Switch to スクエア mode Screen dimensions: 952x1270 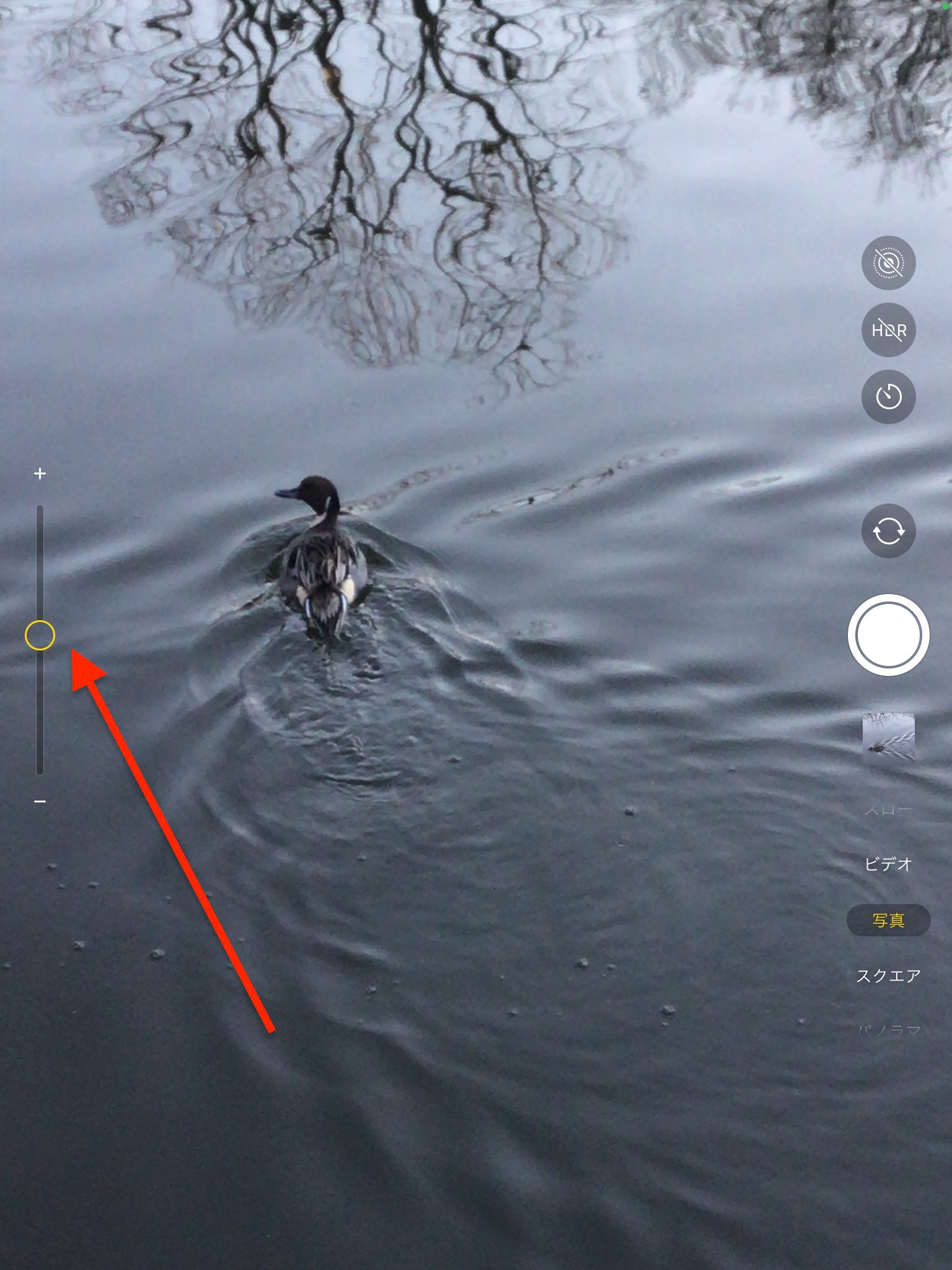pos(888,976)
